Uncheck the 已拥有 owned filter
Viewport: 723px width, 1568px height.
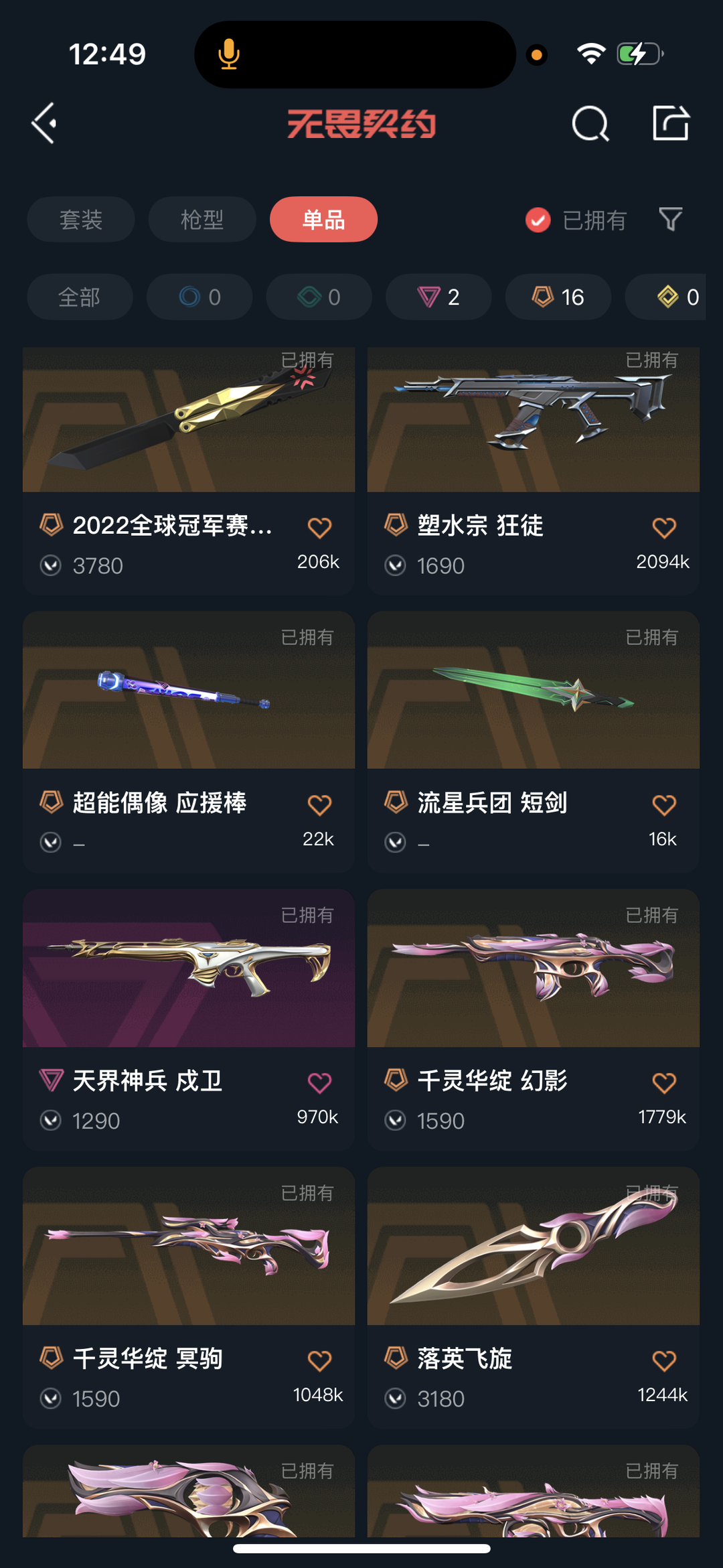[x=576, y=220]
